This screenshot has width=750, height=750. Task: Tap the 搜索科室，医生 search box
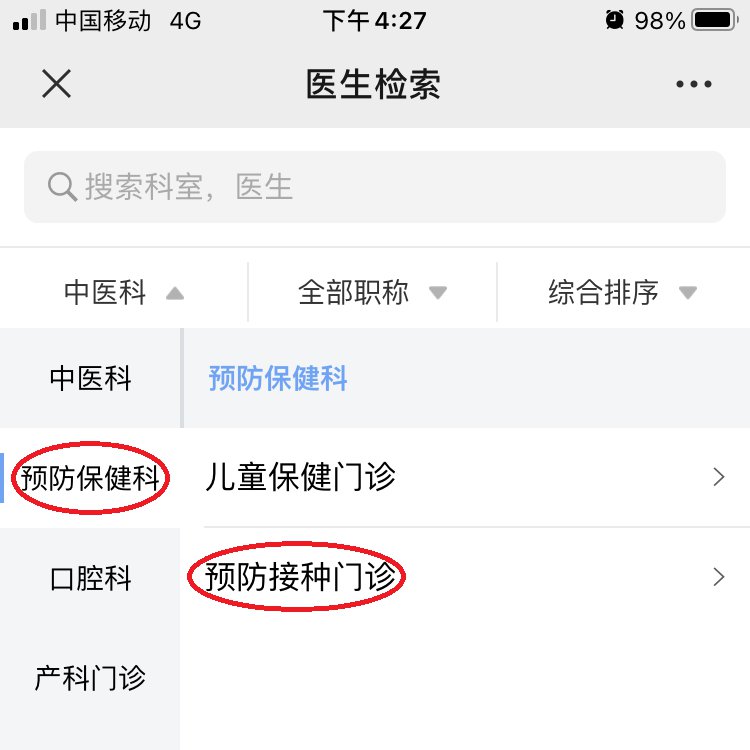[x=375, y=187]
